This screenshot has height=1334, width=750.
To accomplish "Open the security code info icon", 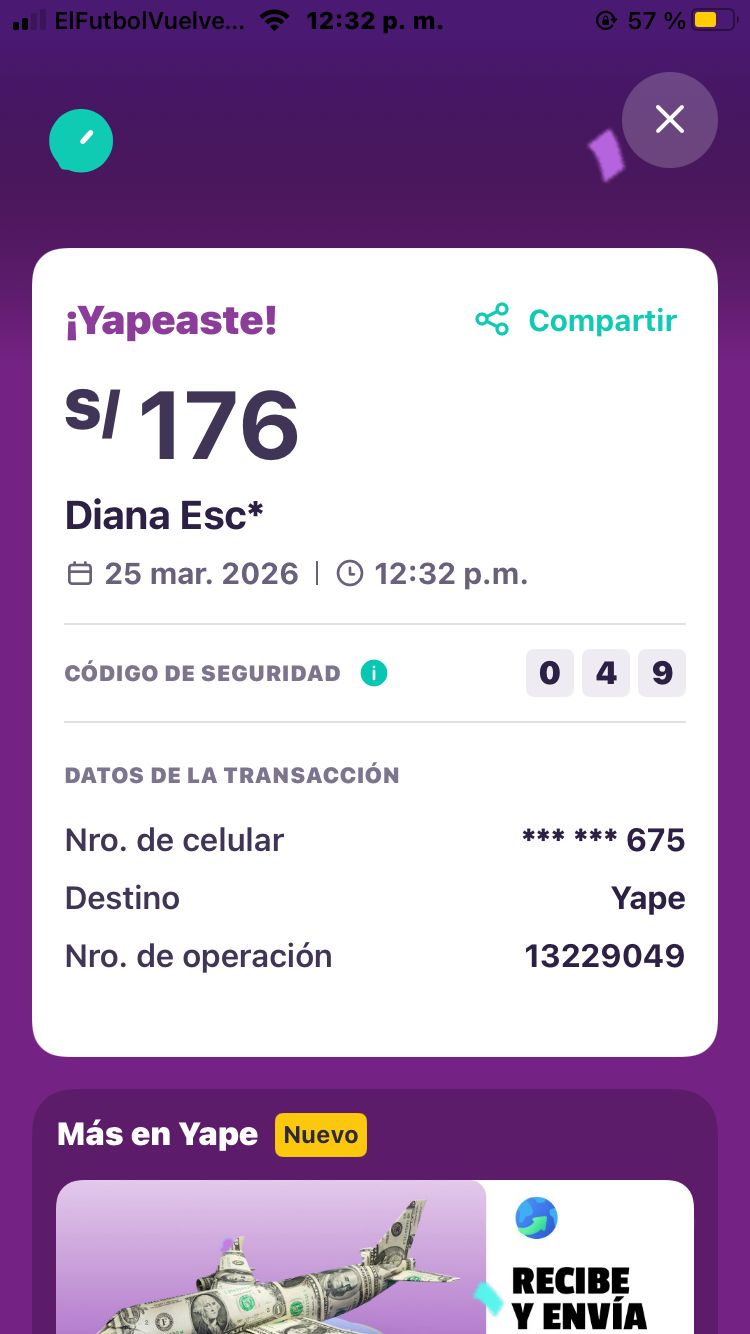I will 373,674.
